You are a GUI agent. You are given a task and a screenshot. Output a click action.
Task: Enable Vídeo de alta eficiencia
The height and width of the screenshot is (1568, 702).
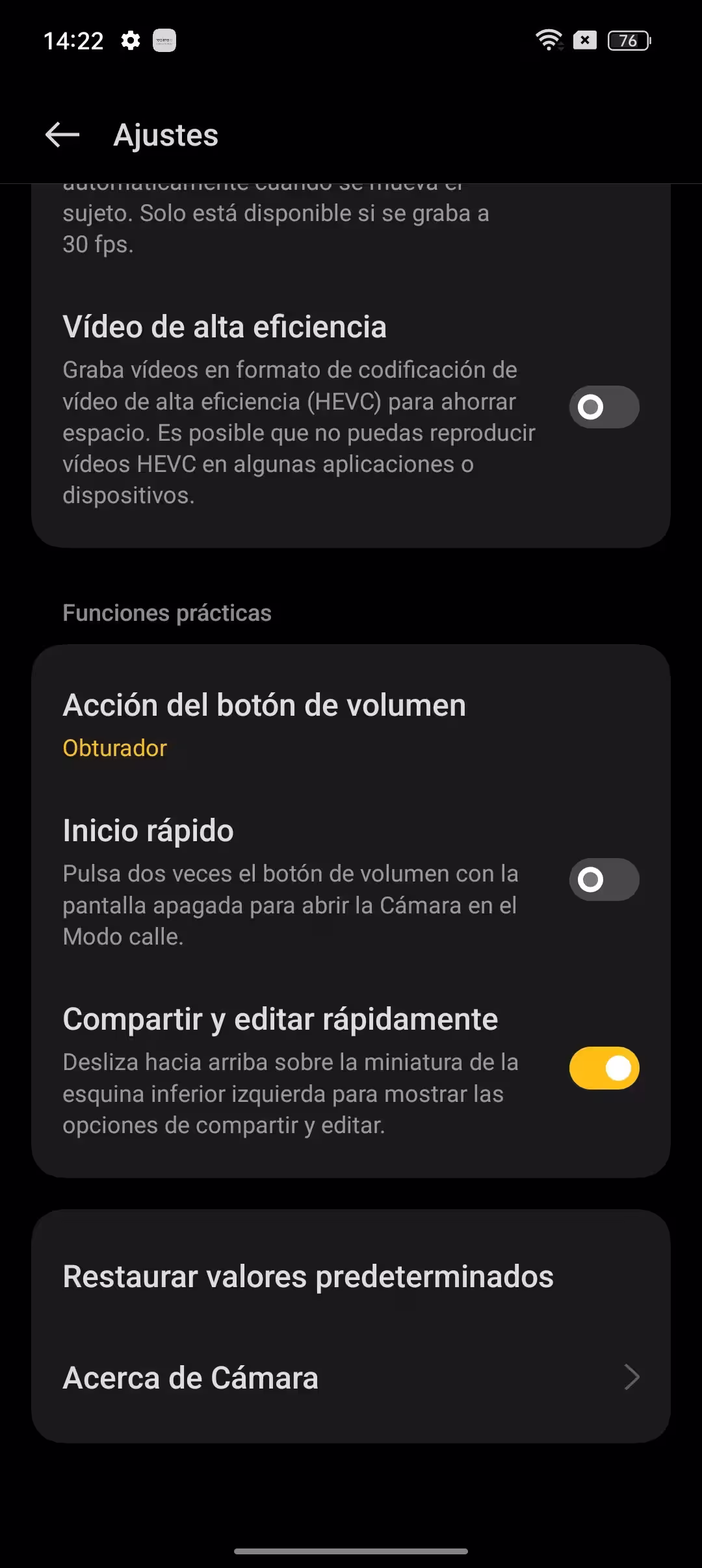pyautogui.click(x=604, y=408)
